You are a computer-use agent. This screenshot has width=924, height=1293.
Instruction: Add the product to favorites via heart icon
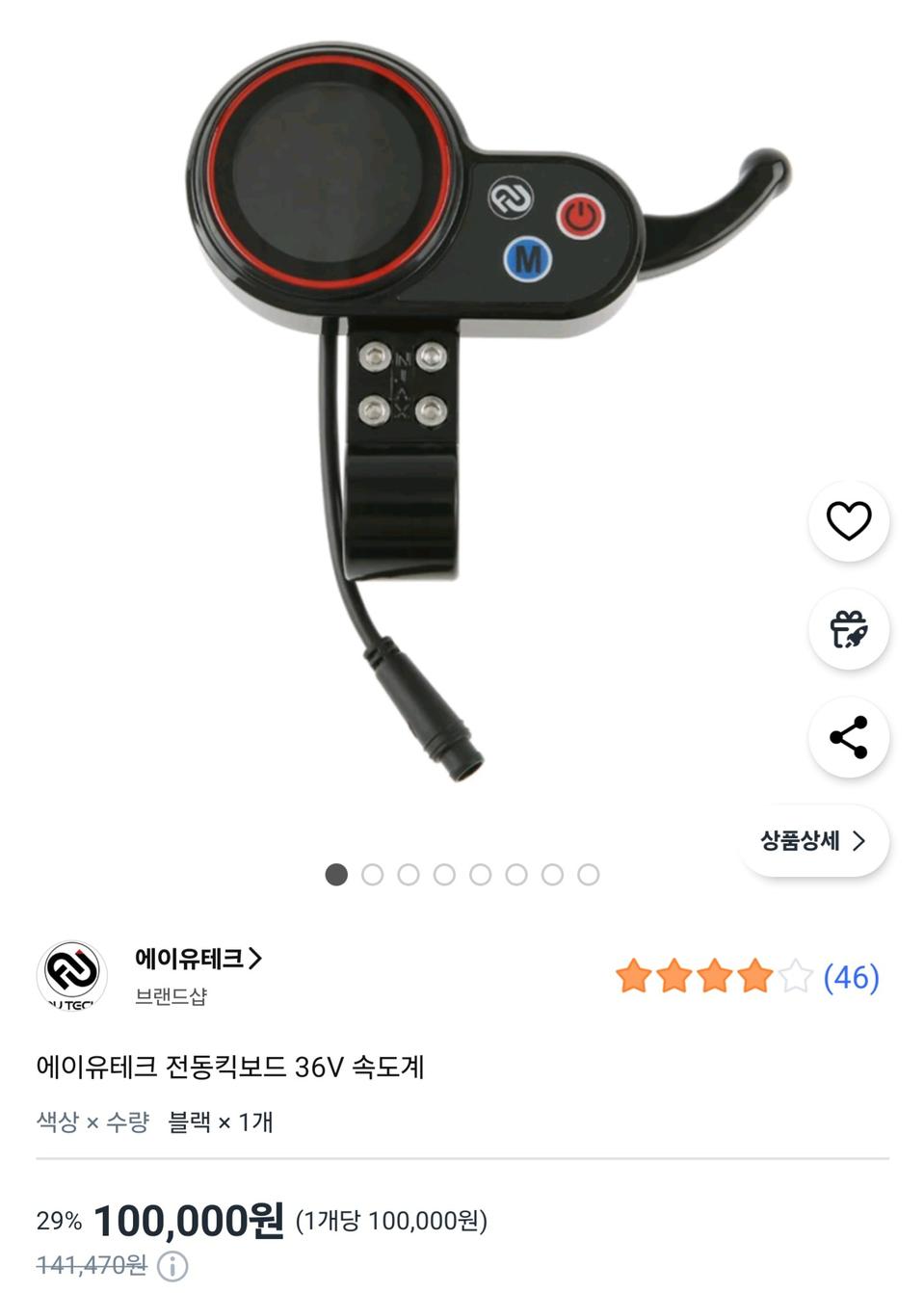pos(848,519)
